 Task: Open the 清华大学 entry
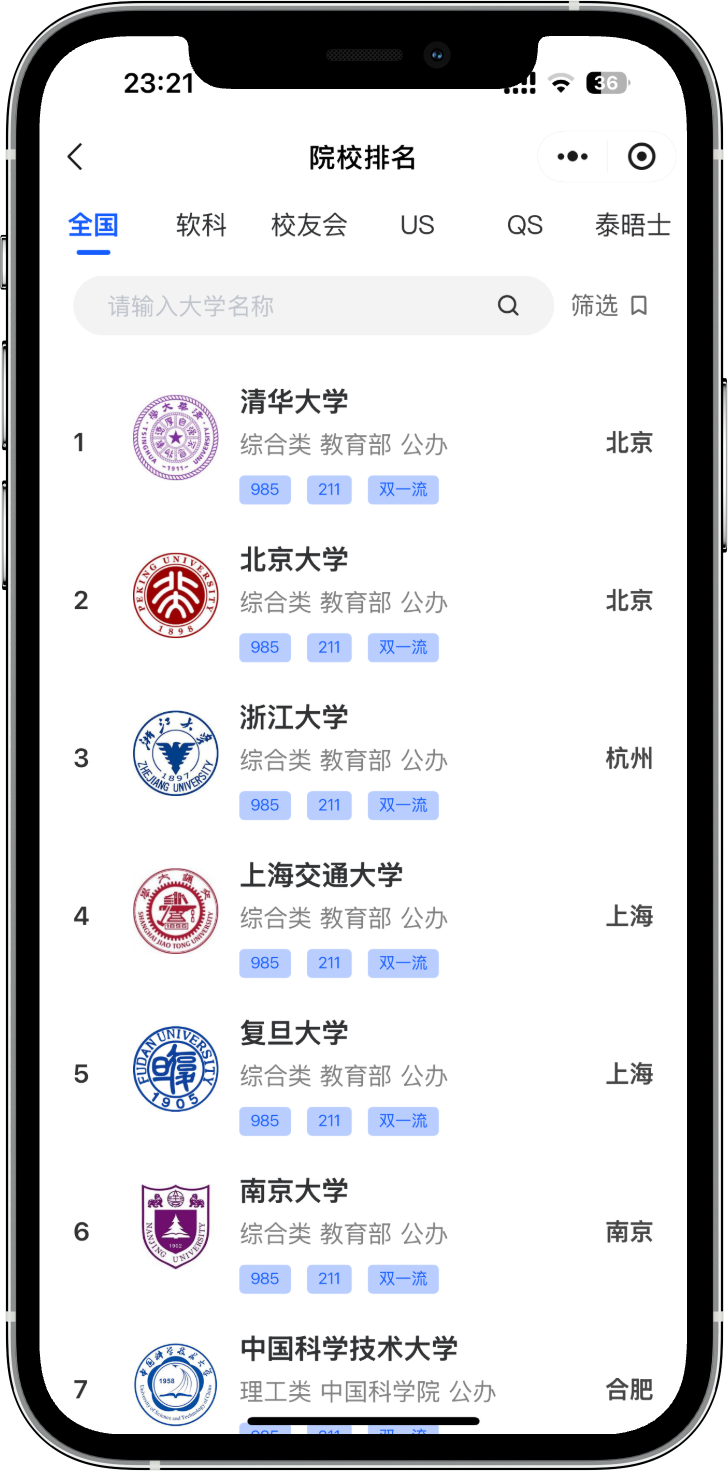click(x=294, y=402)
